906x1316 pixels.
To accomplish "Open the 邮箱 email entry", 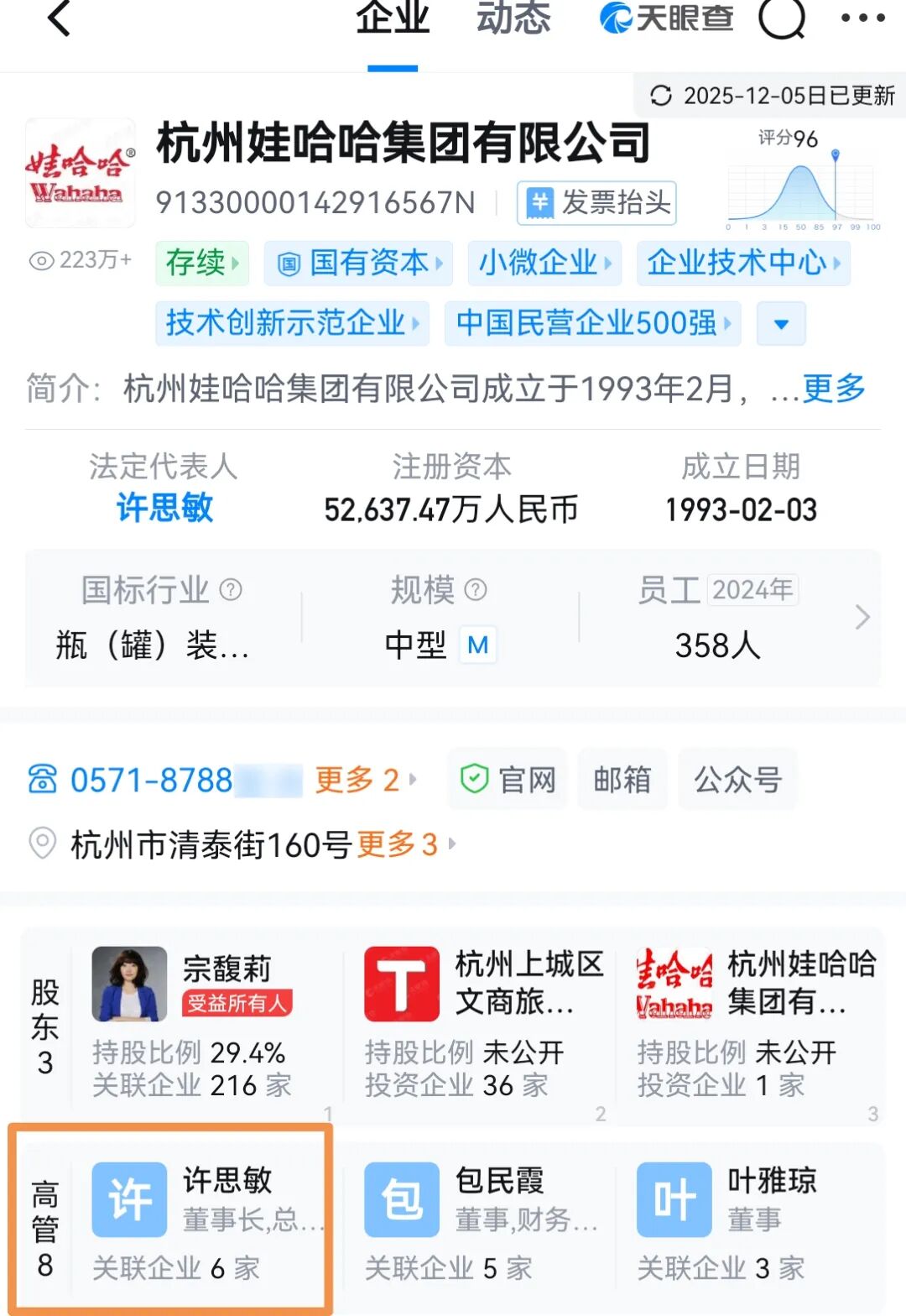I will point(622,780).
